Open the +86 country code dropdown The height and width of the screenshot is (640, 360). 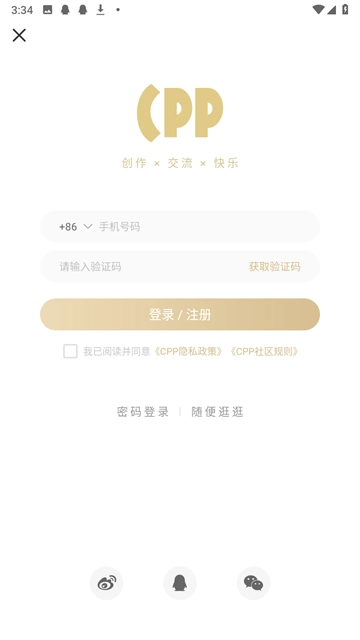[76, 227]
